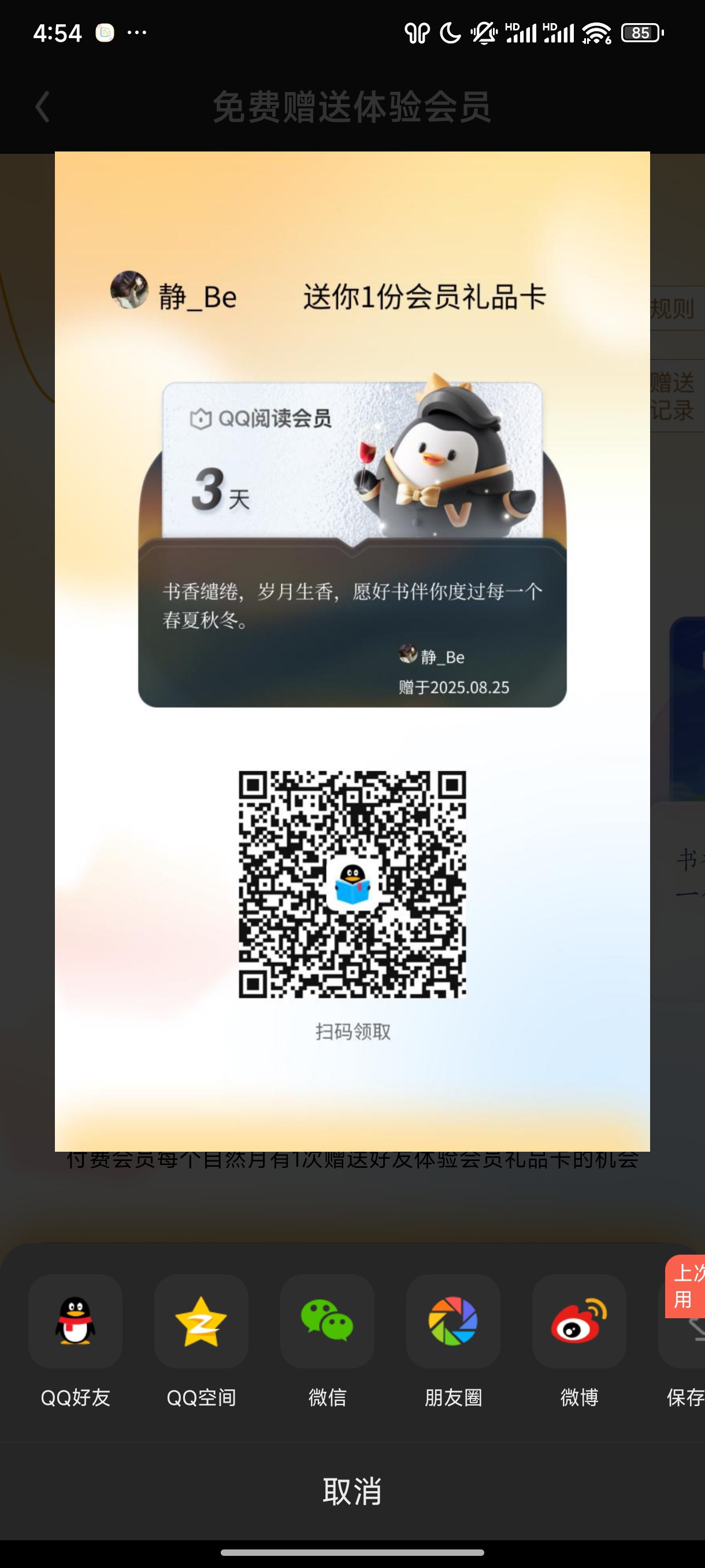Share the gift card on 微博
Viewport: 705px width, 1568px height.
click(579, 1322)
